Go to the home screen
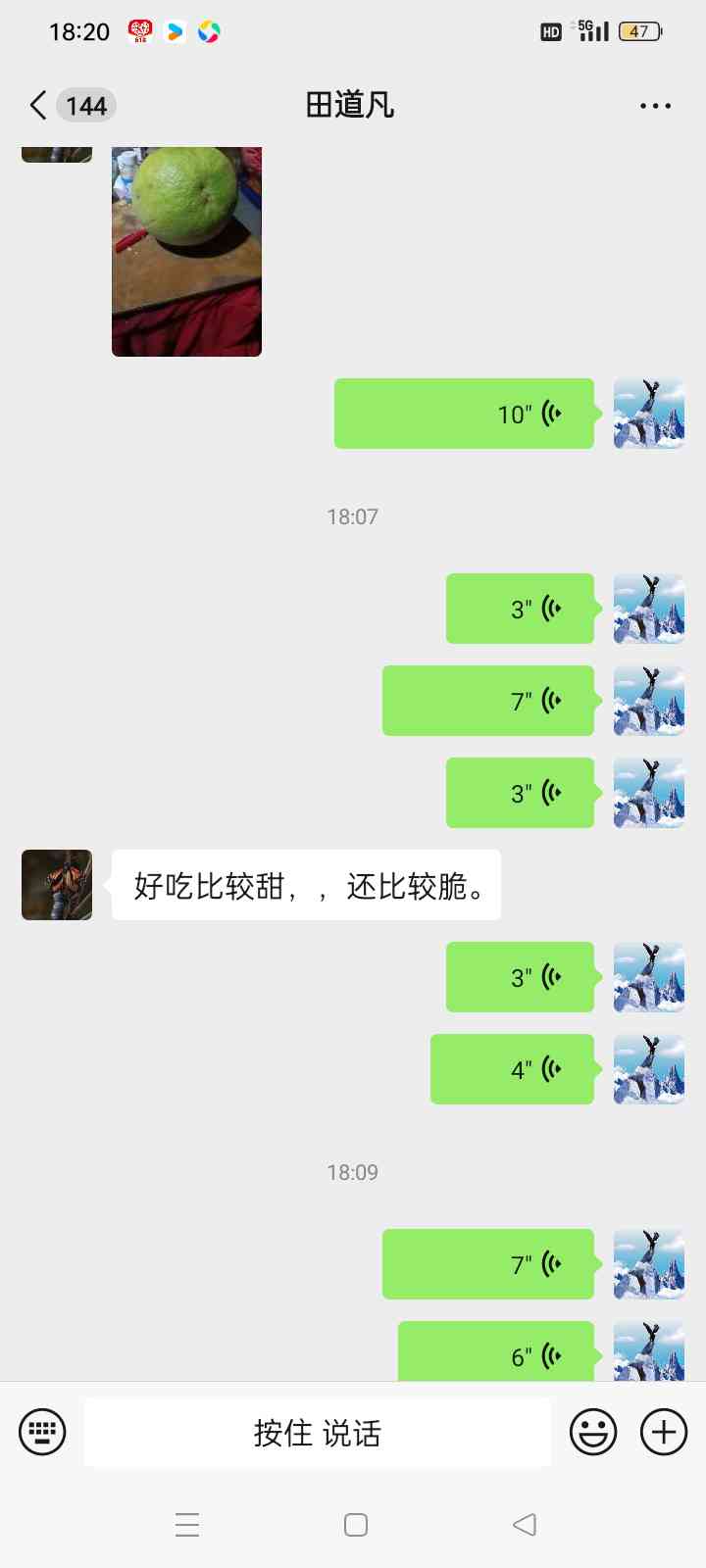 click(x=356, y=1525)
